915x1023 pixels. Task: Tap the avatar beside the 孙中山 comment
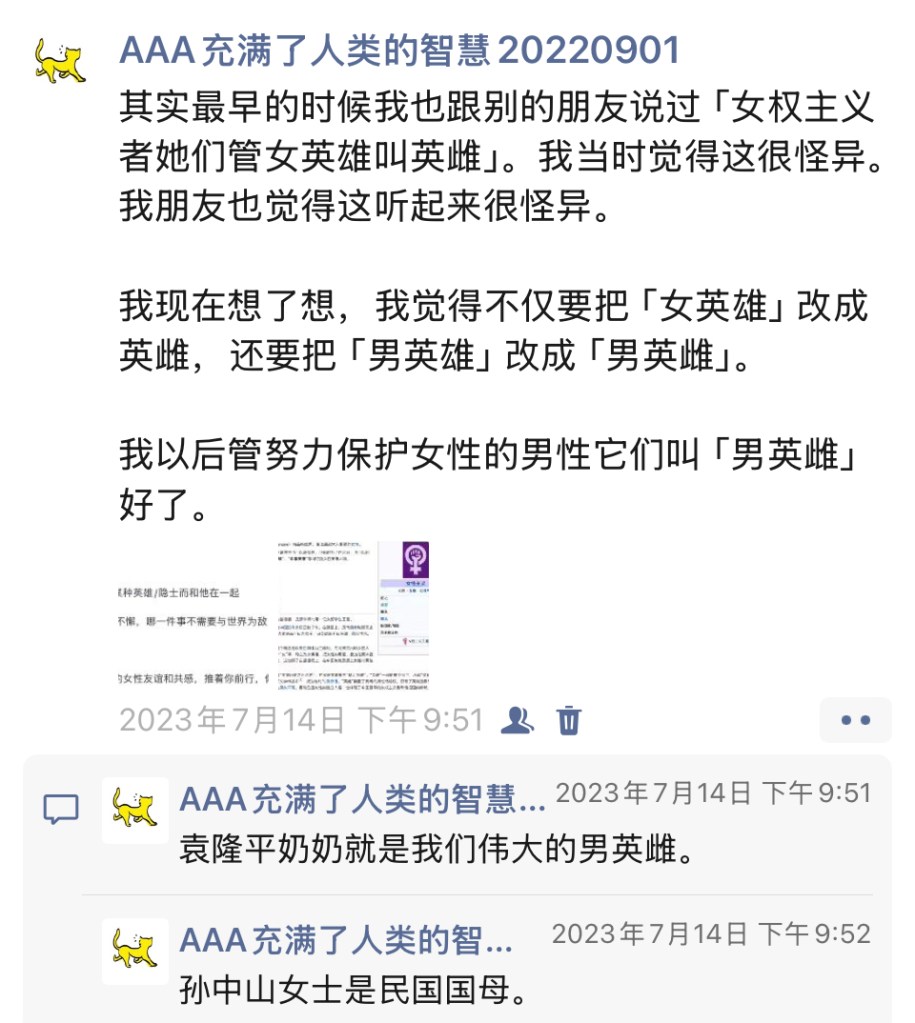135,951
